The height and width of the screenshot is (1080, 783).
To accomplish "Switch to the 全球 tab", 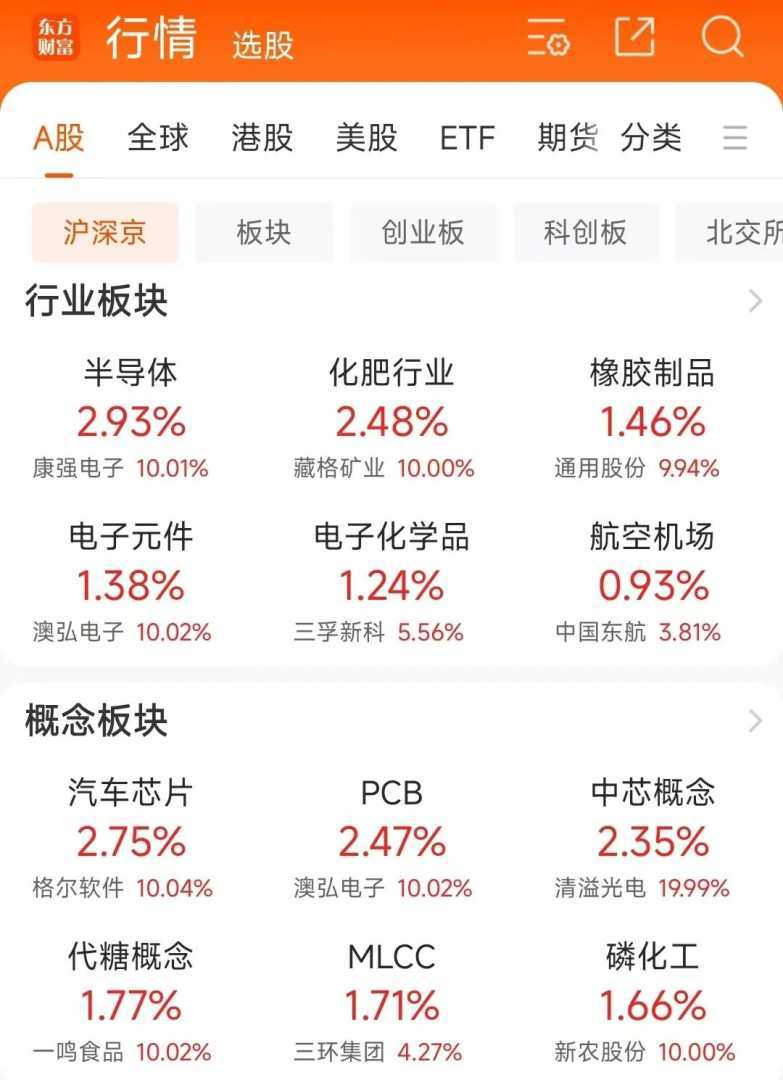I will [x=158, y=137].
